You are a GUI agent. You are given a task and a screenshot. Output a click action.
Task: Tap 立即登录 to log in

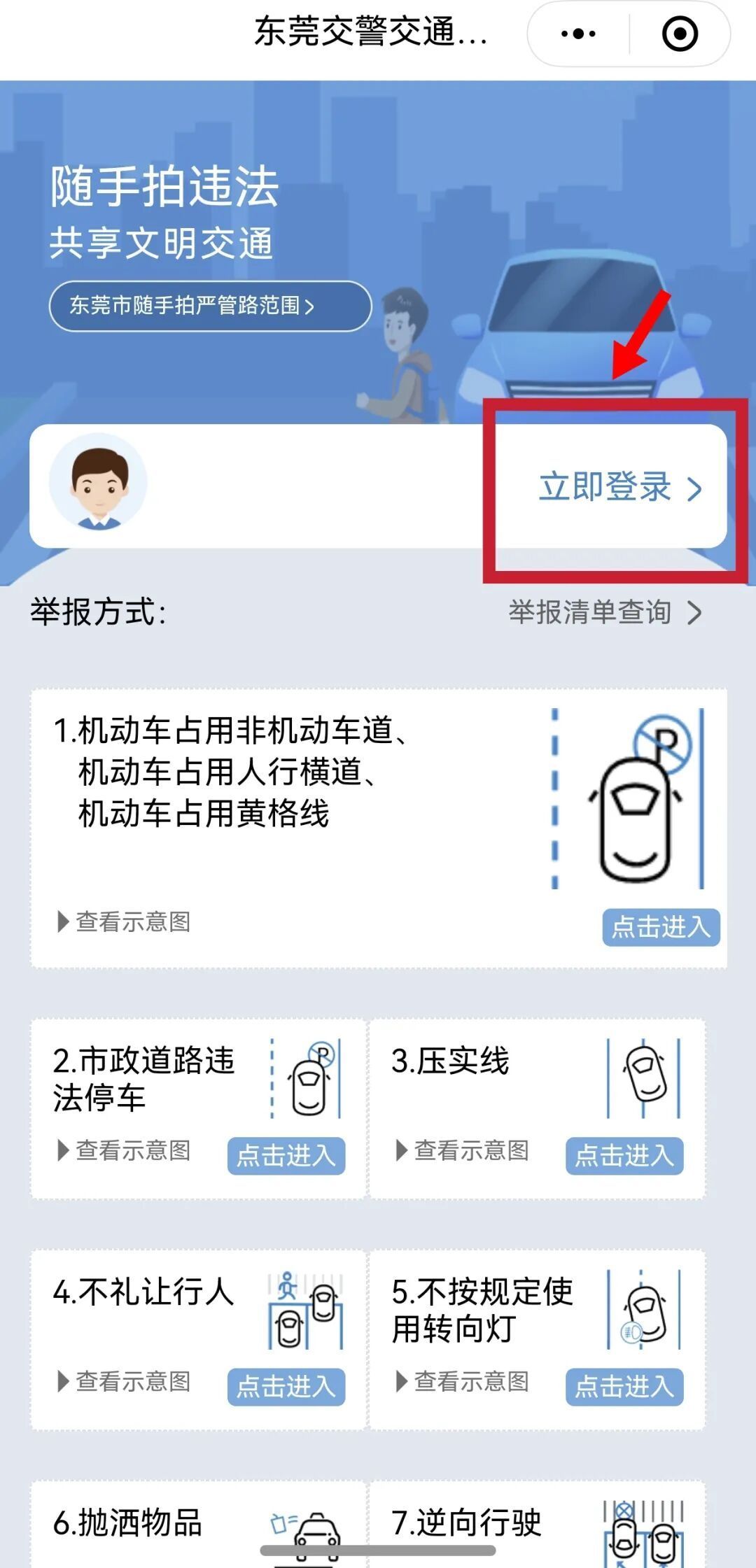pos(619,487)
